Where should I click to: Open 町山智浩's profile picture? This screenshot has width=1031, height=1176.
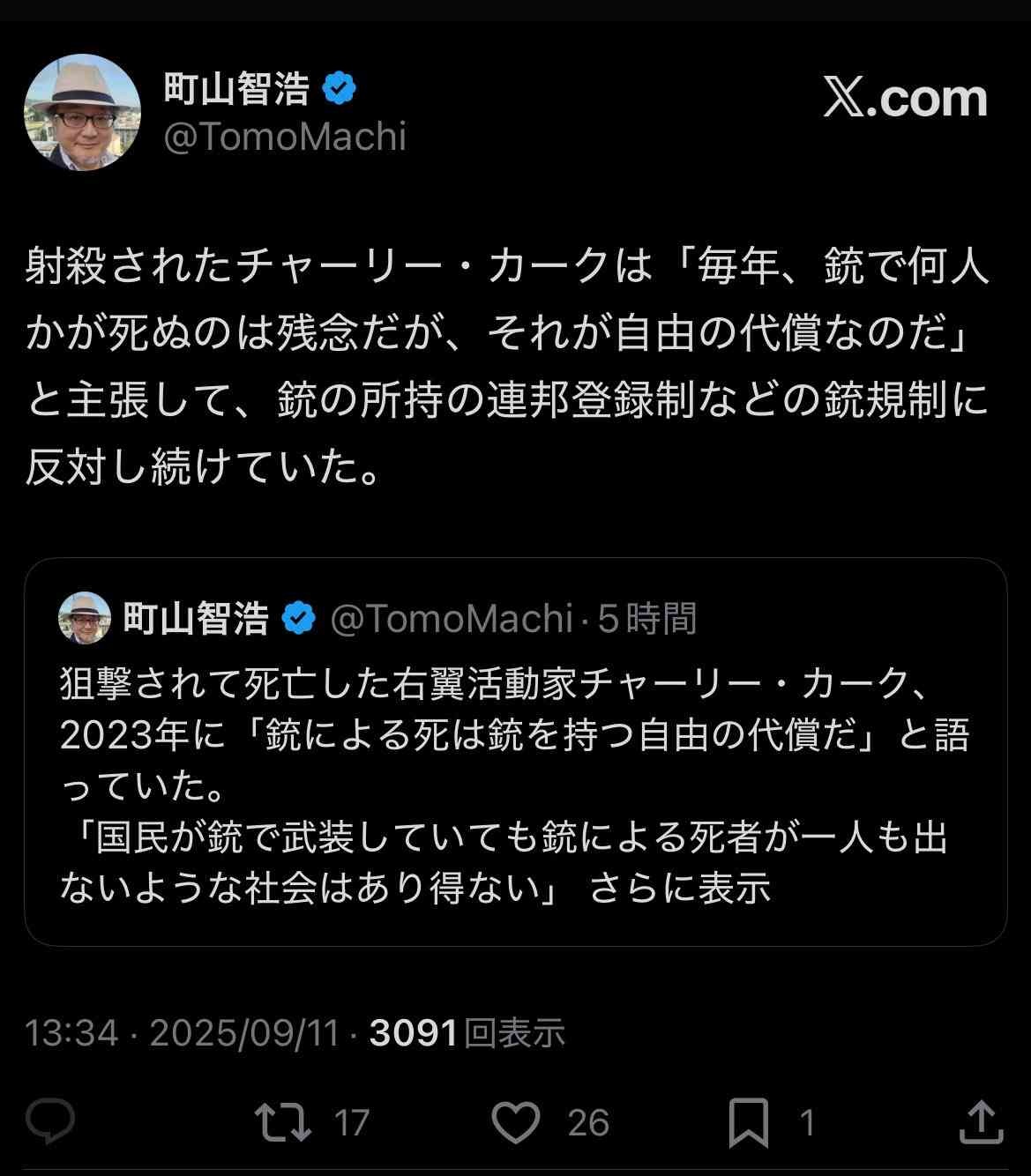pos(82,112)
